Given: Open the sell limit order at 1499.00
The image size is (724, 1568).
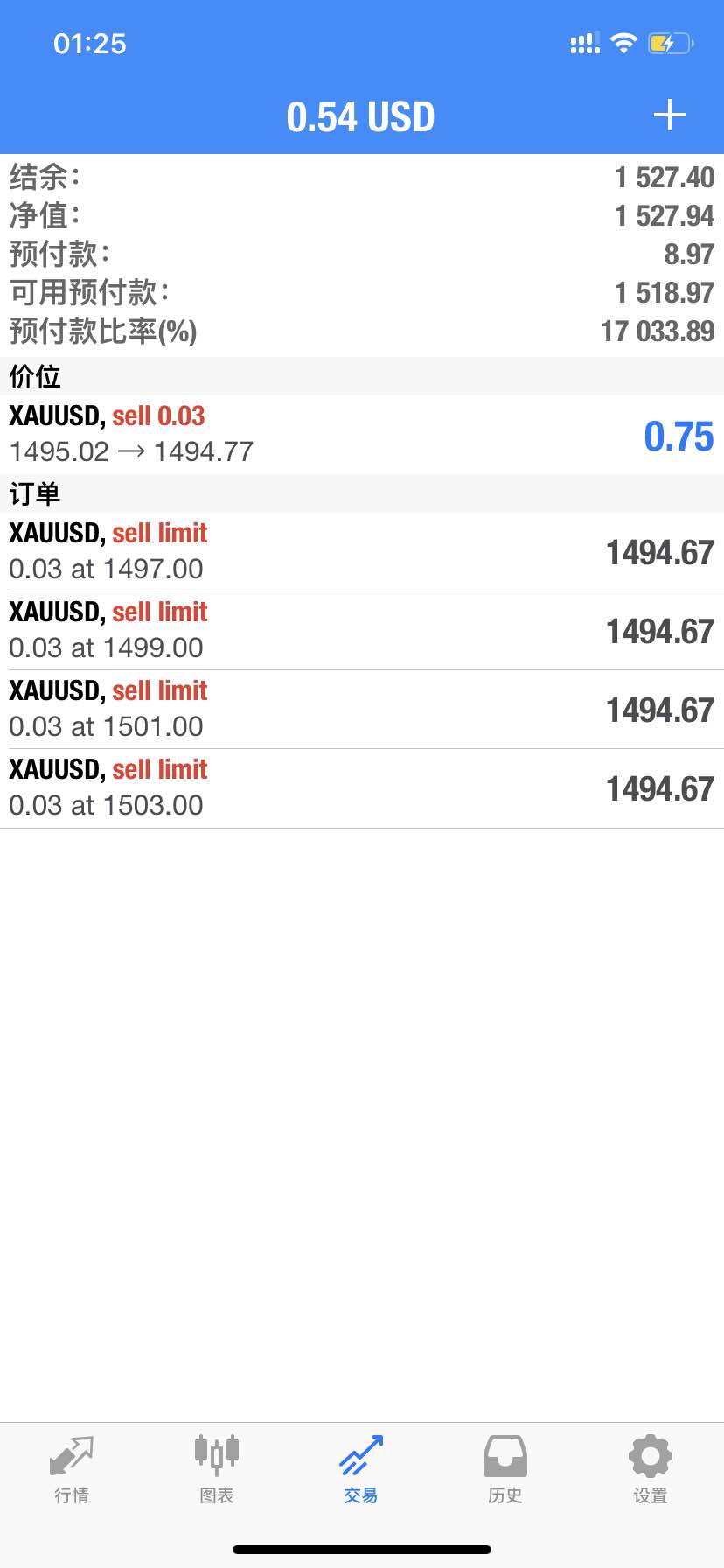Looking at the screenshot, I should pyautogui.click(x=362, y=631).
